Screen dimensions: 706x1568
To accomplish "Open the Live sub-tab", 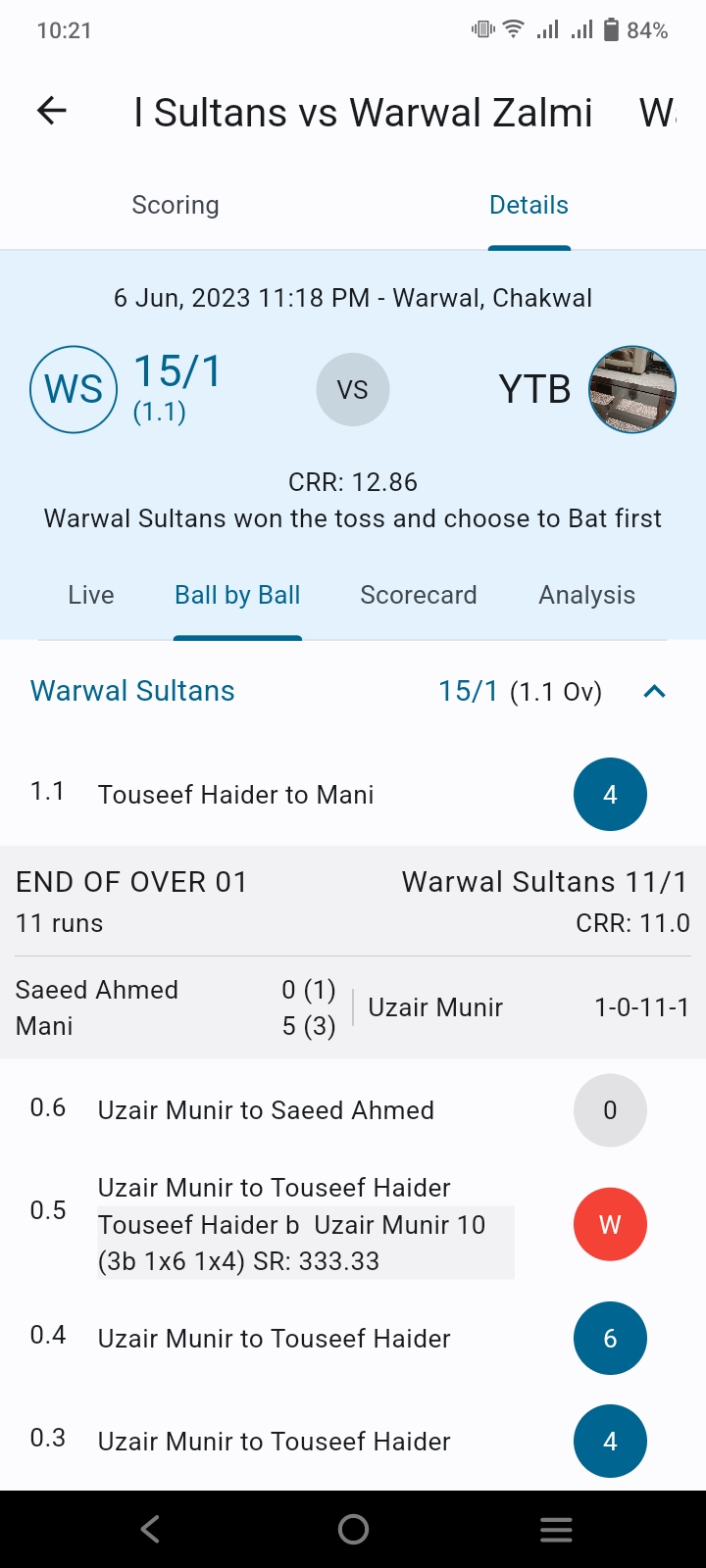I will click(91, 595).
